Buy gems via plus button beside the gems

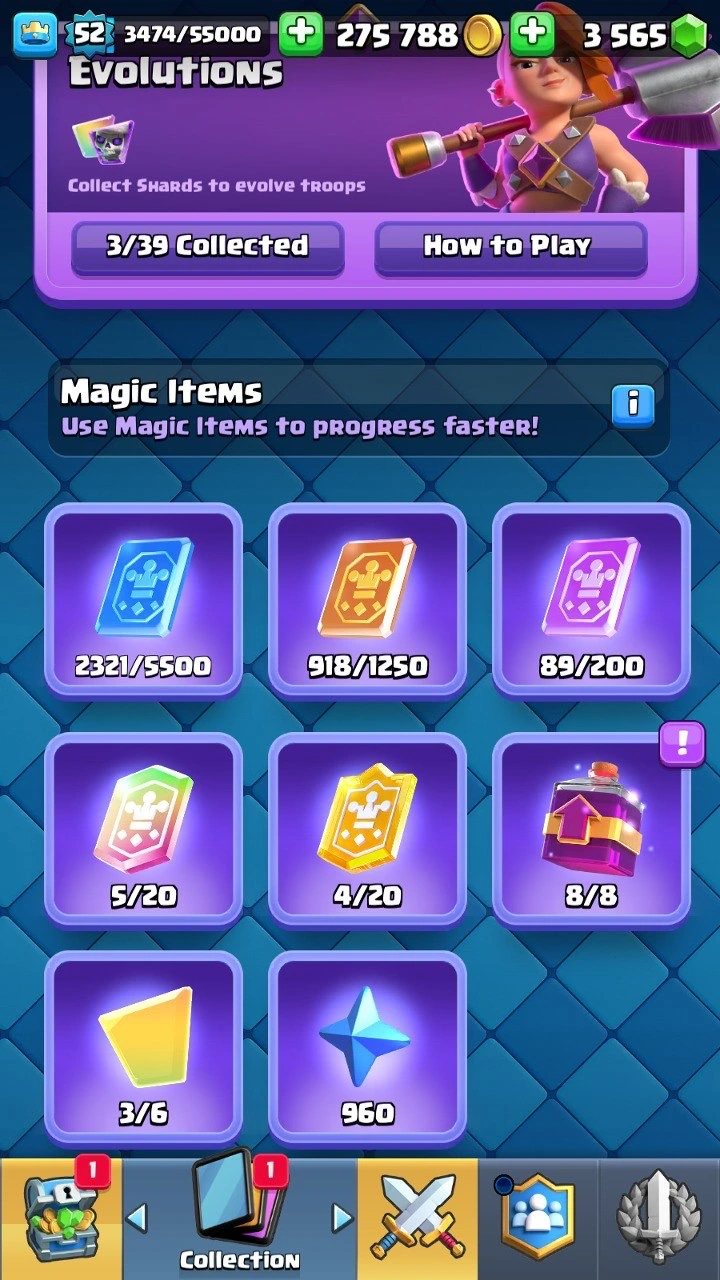click(x=532, y=36)
